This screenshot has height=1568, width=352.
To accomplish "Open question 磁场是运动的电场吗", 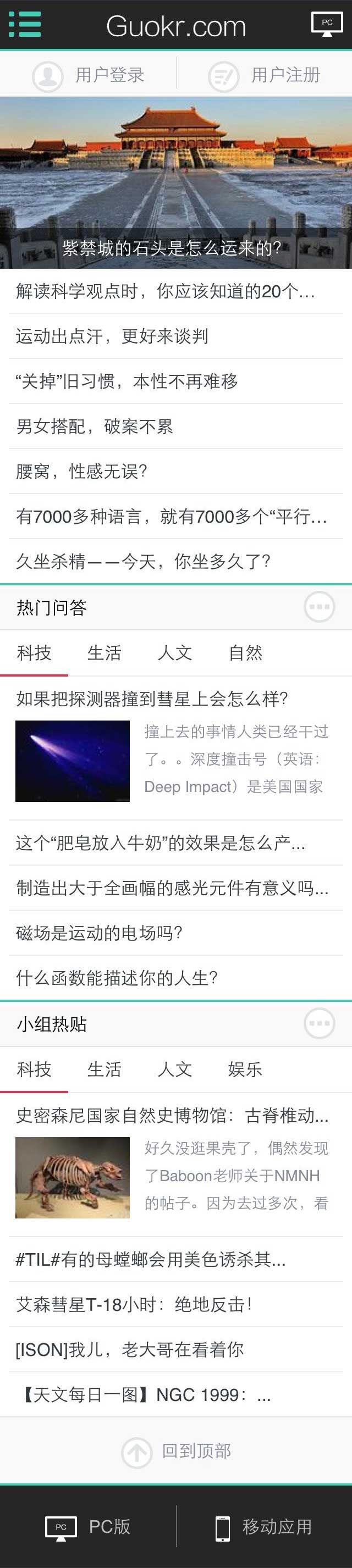I will point(99,933).
